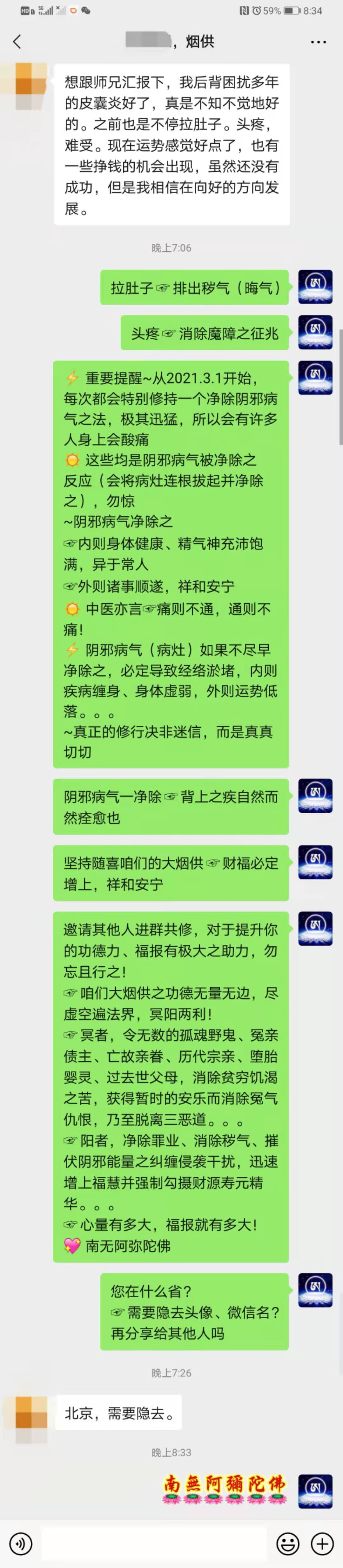View the 南無阿彌陀佛 sticker message
The height and width of the screenshot is (1568, 343).
[x=224, y=1491]
